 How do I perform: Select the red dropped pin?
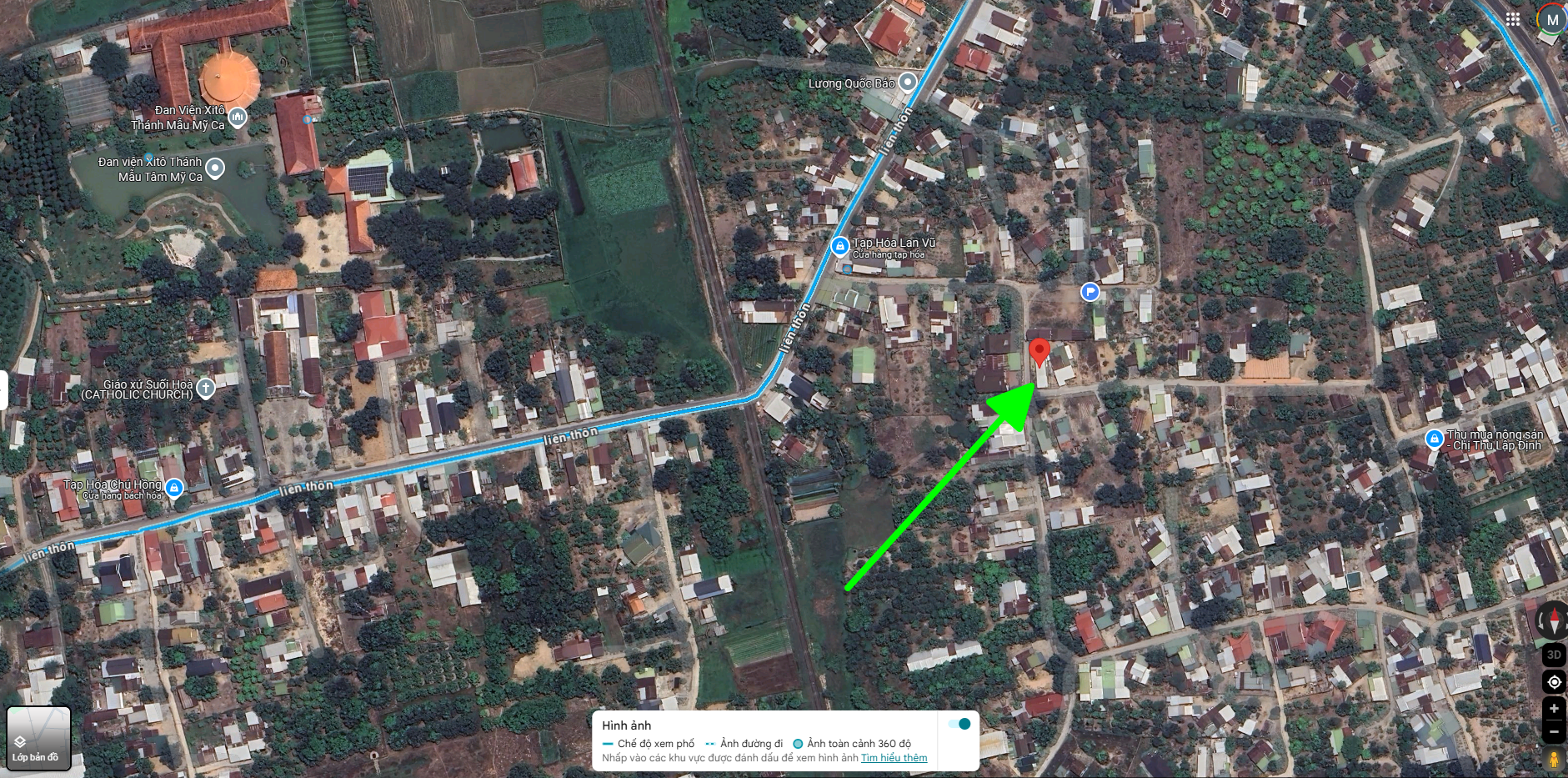point(1039,351)
